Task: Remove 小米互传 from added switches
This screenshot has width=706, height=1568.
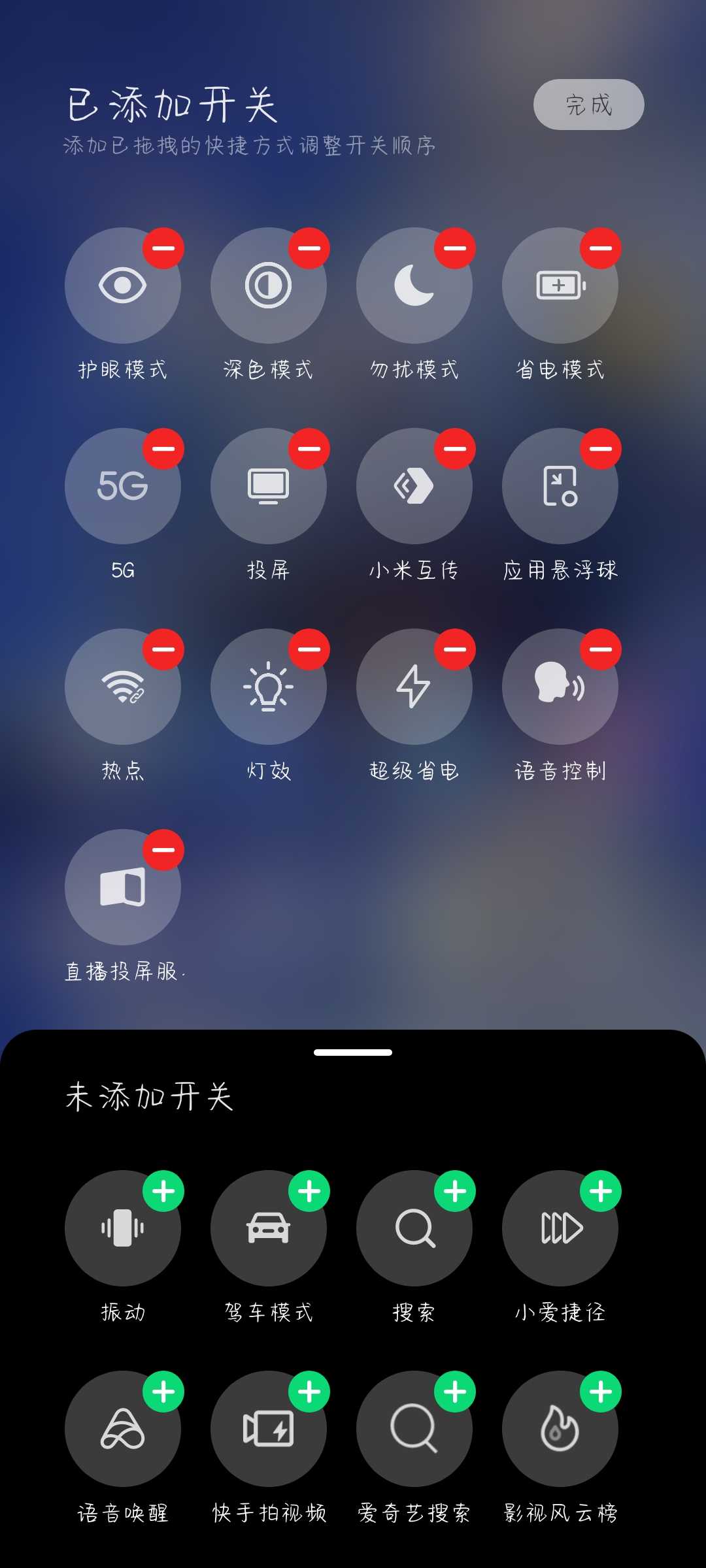Action: tap(455, 449)
